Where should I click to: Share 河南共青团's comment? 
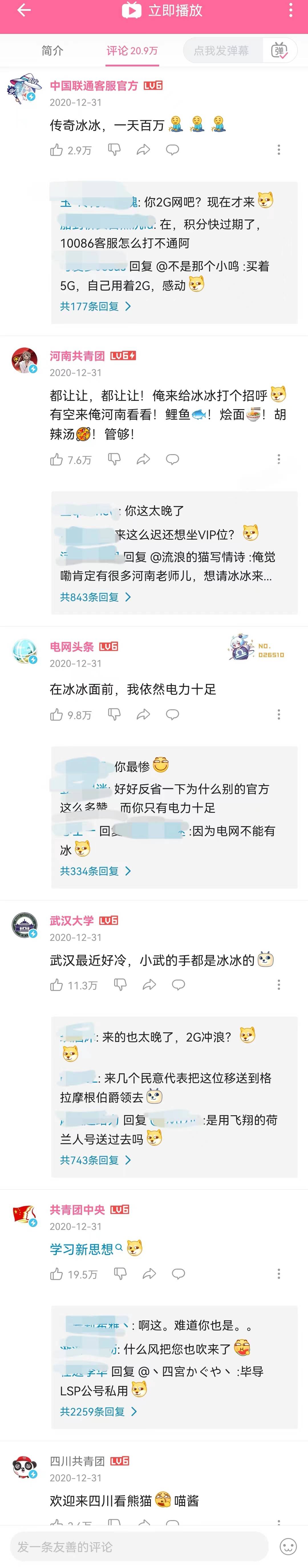pos(143,460)
